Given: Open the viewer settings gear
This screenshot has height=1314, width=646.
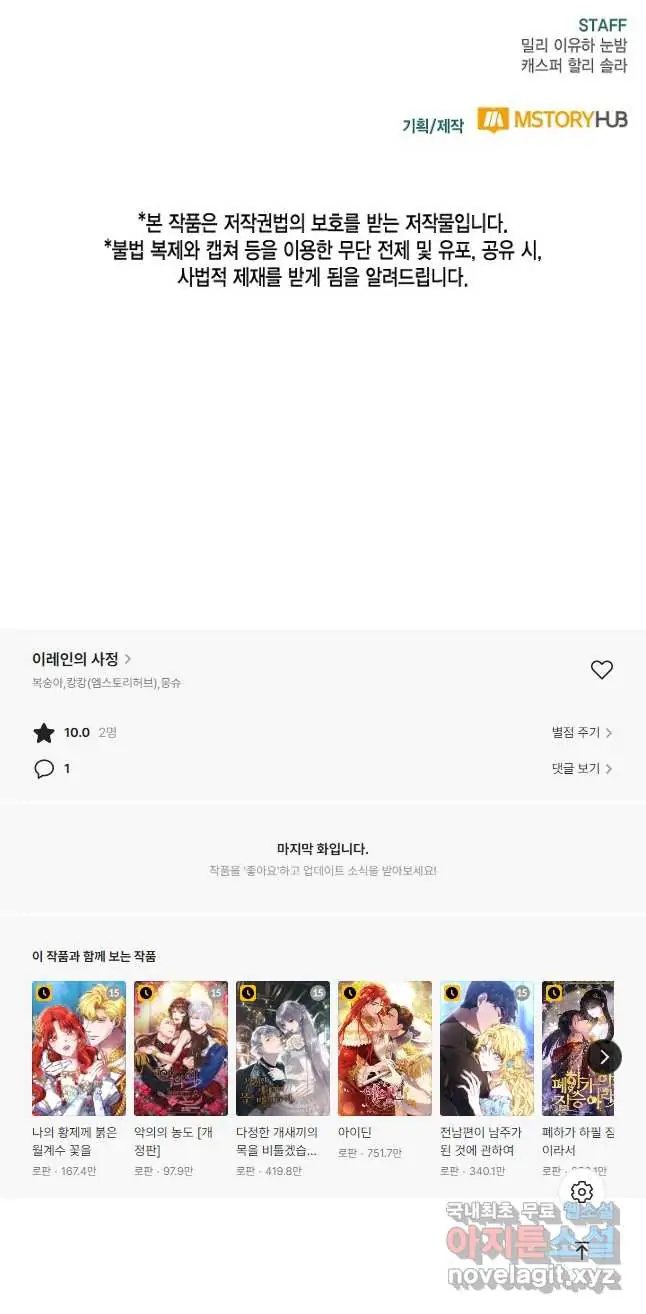Looking at the screenshot, I should 582,1192.
